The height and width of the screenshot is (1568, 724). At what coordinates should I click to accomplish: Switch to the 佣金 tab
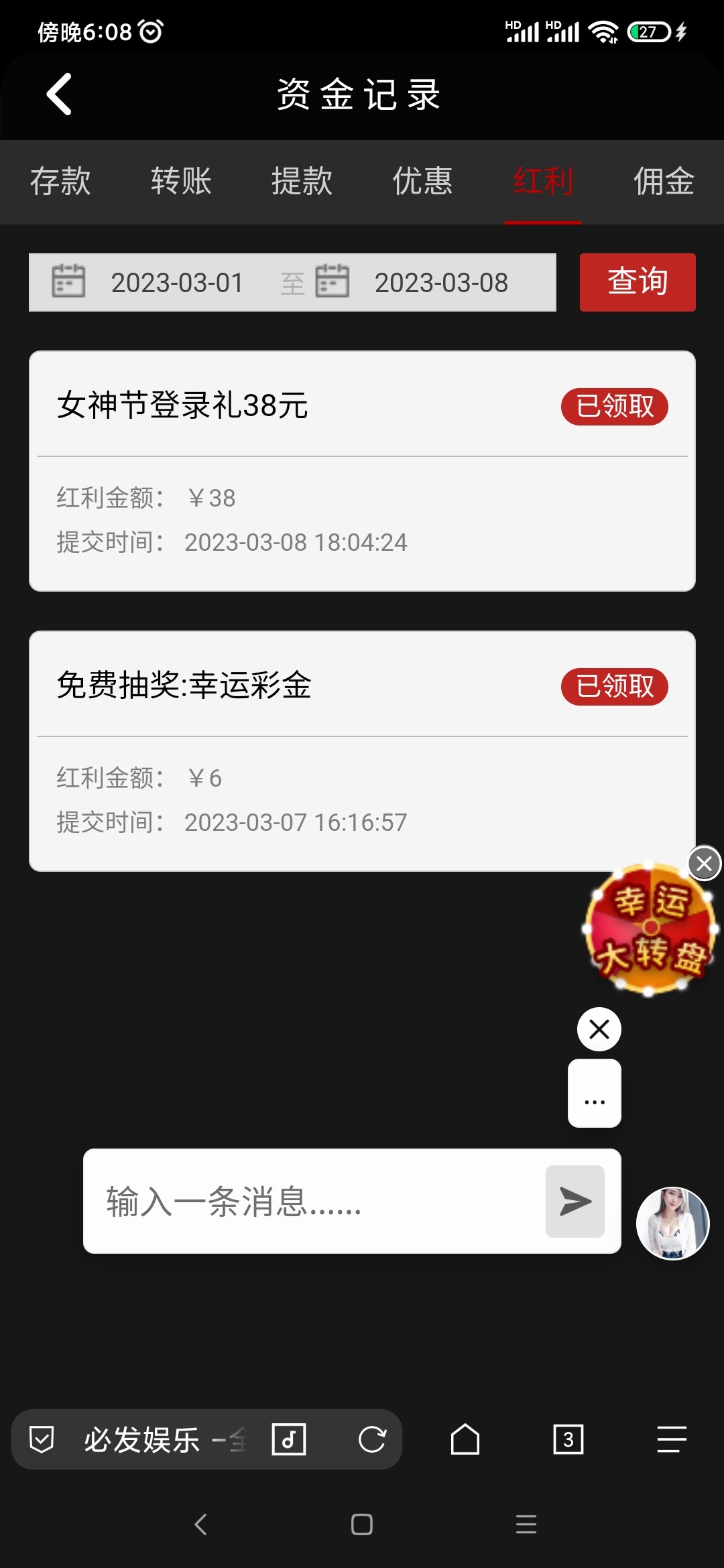point(664,182)
